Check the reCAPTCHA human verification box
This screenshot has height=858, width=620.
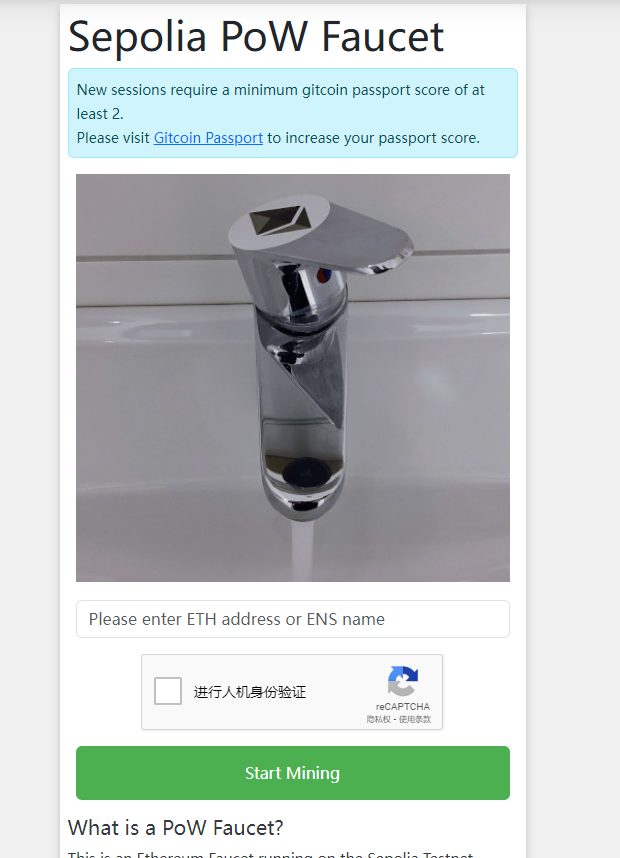168,691
